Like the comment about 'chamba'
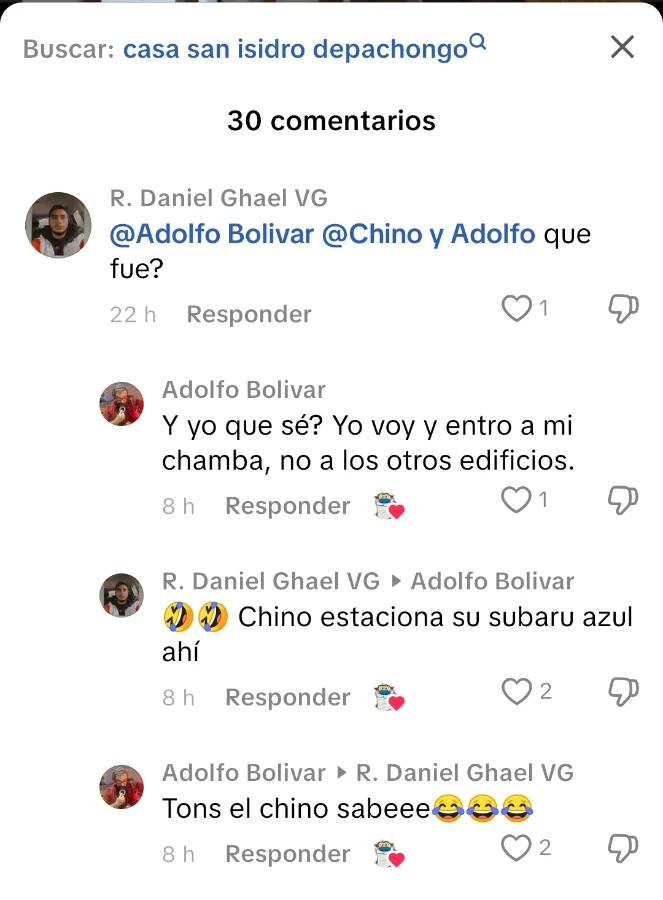 [516, 501]
